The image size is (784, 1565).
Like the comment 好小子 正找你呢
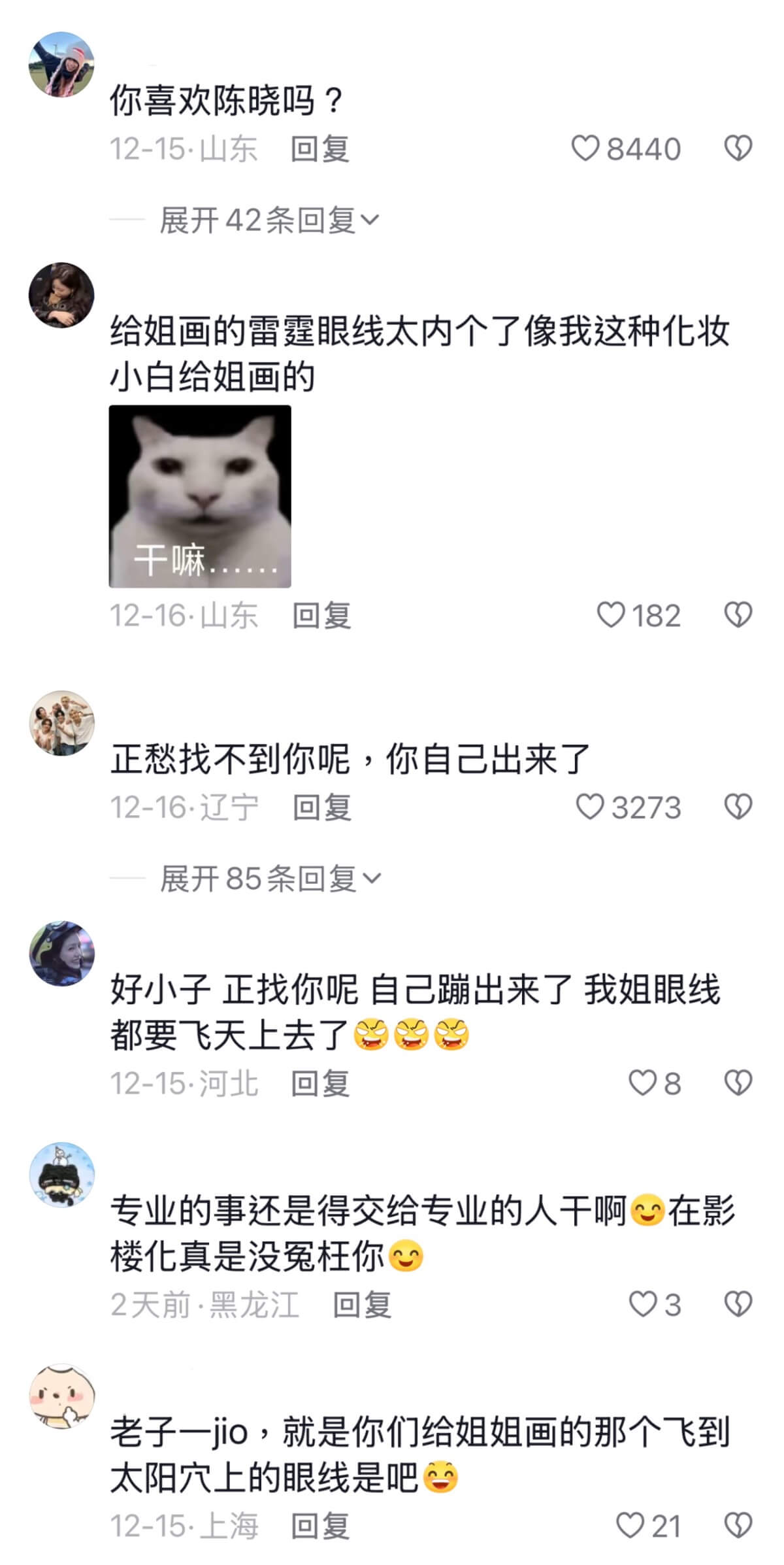pyautogui.click(x=642, y=1083)
